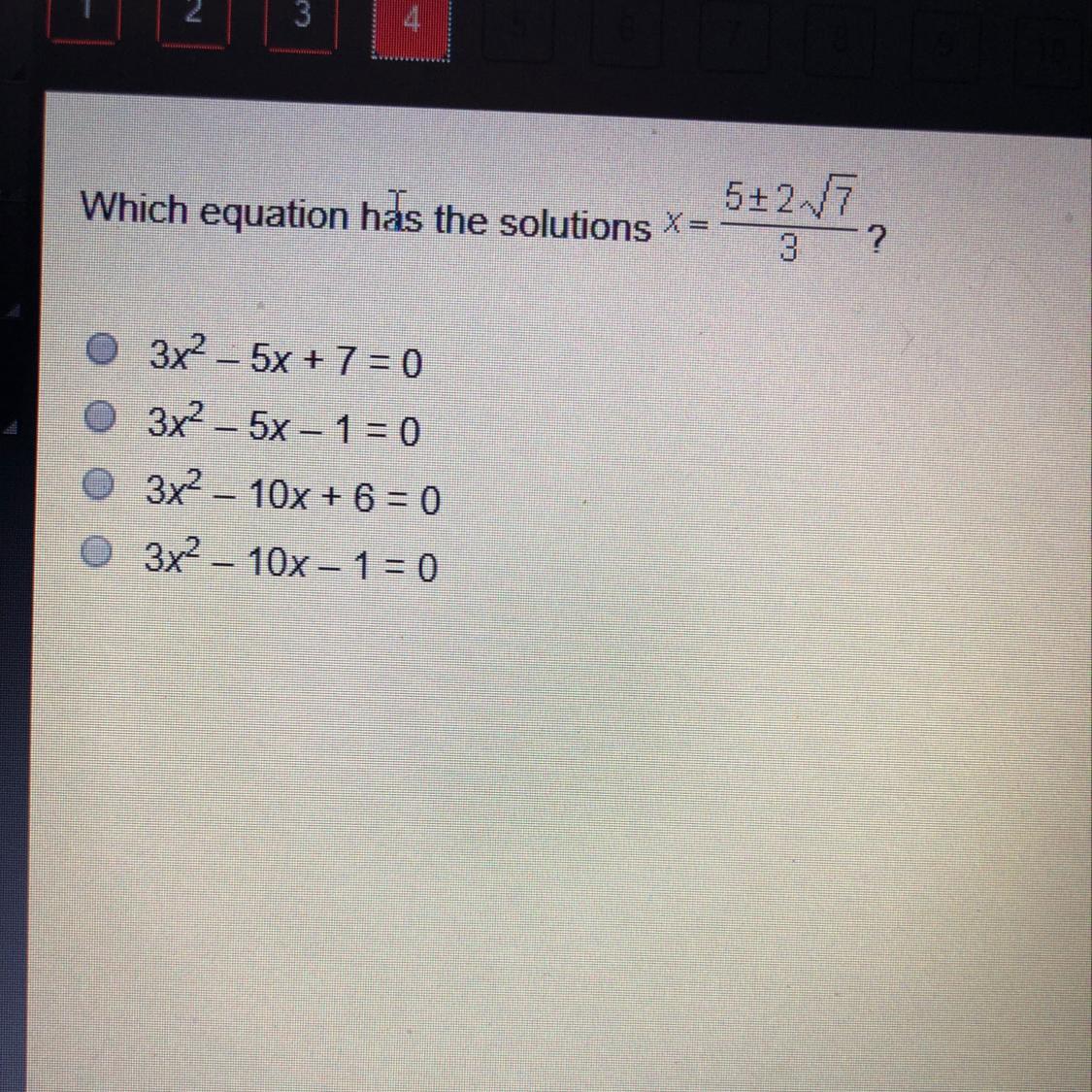1092x1092 pixels.
Task: Choose the option 3x² – 5x – 1 = 0
Action: coord(97,418)
